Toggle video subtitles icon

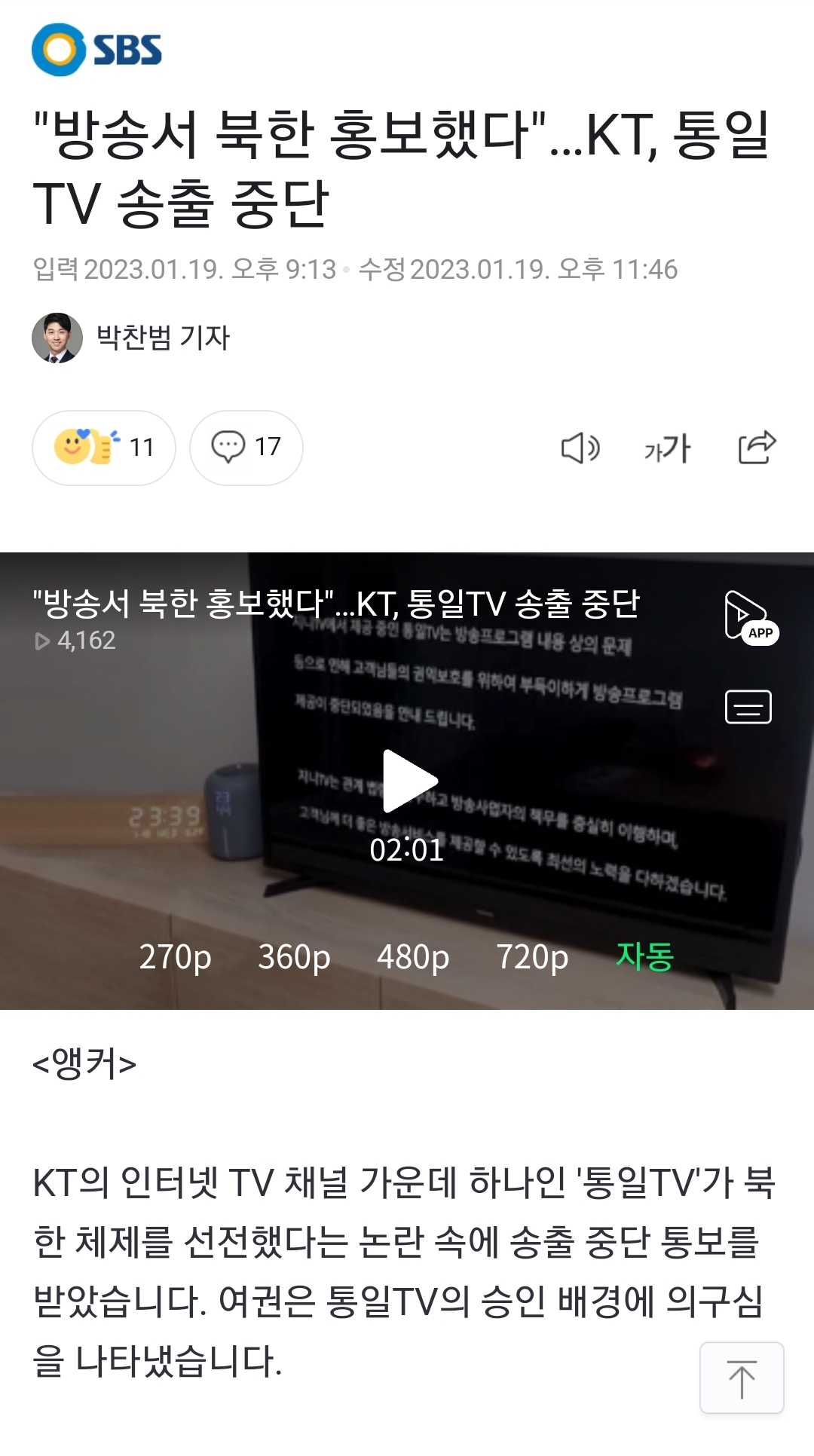tap(748, 707)
